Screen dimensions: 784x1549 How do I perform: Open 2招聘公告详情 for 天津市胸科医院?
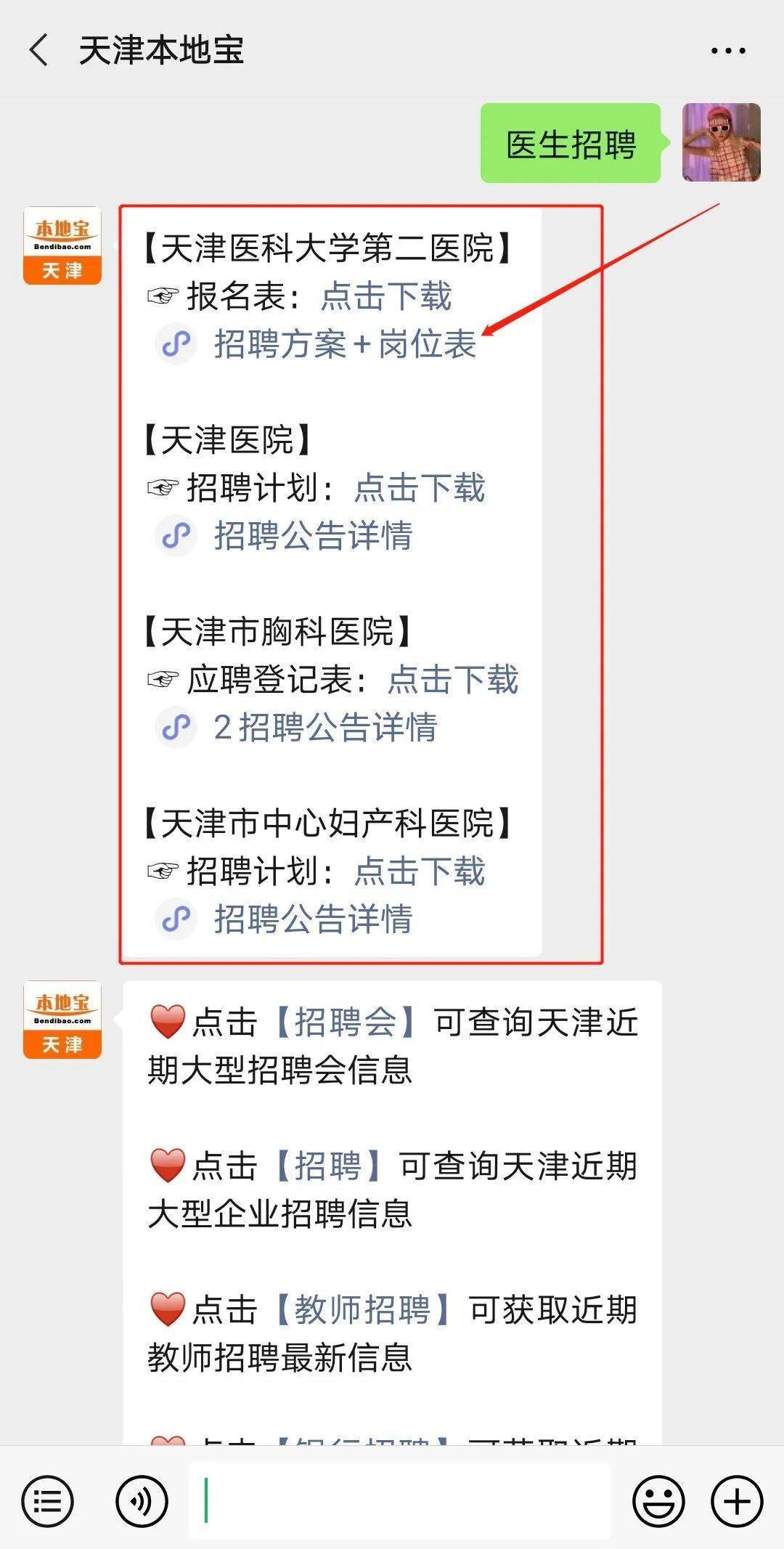coord(324,728)
